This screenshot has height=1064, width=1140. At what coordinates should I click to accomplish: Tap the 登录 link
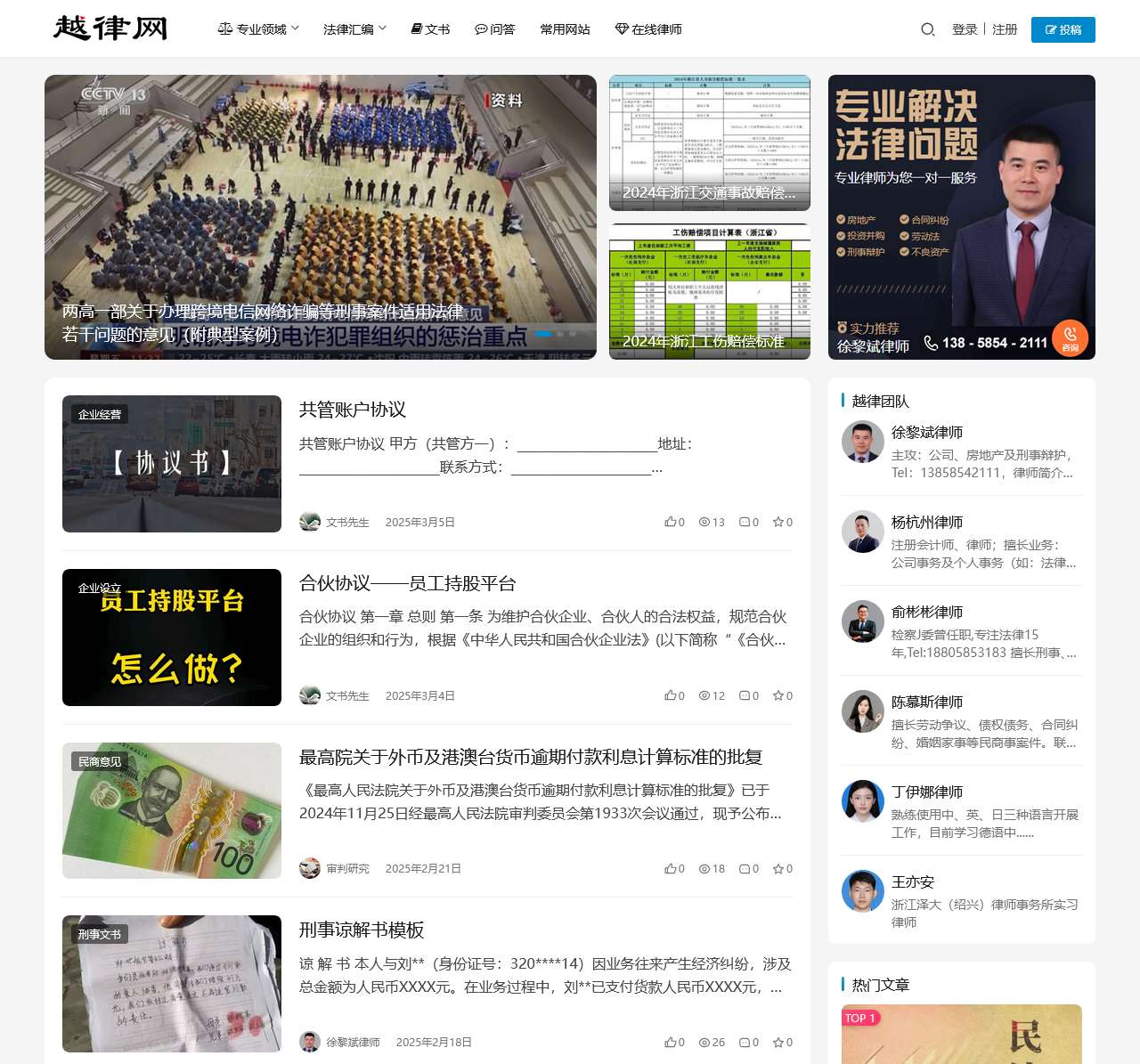[965, 29]
